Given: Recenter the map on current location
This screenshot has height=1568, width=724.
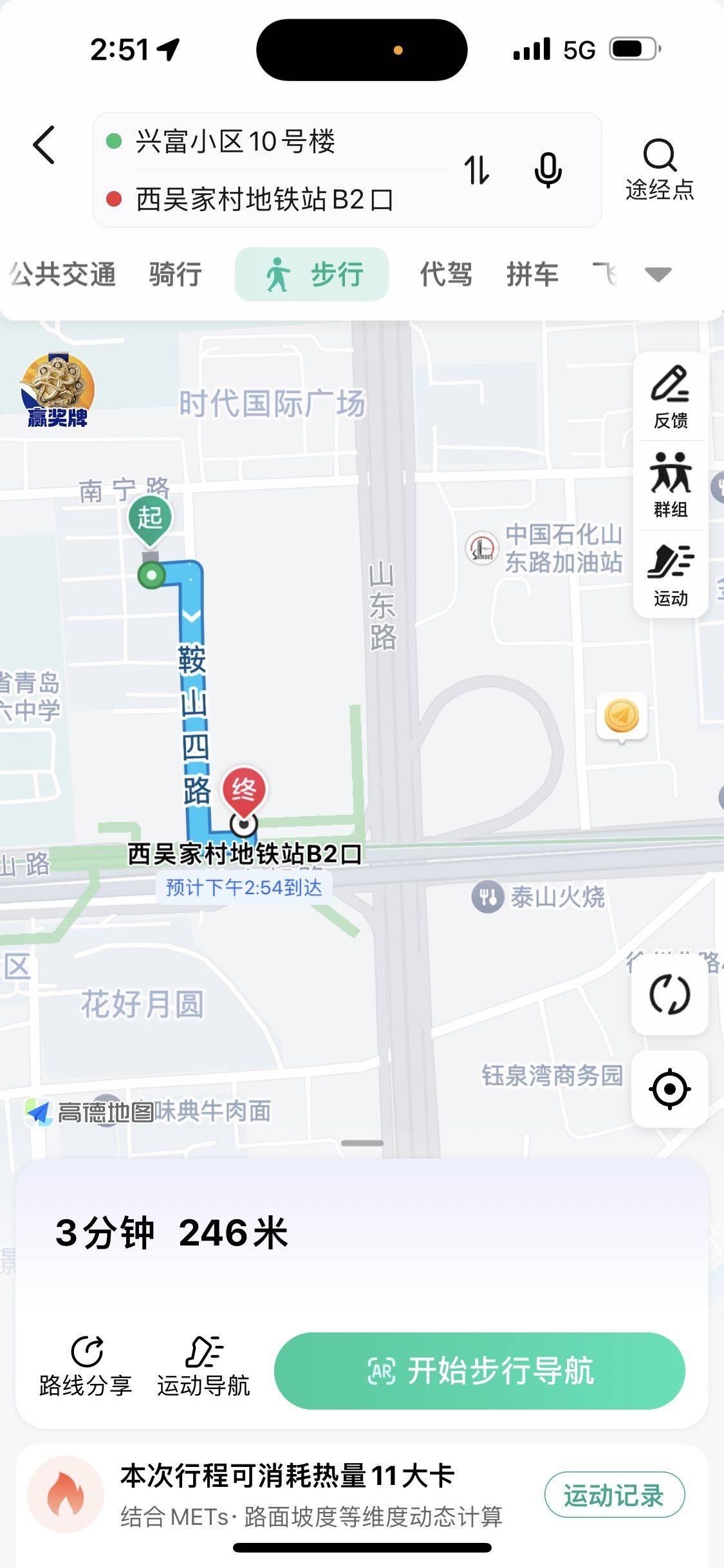Looking at the screenshot, I should pos(669,1089).
